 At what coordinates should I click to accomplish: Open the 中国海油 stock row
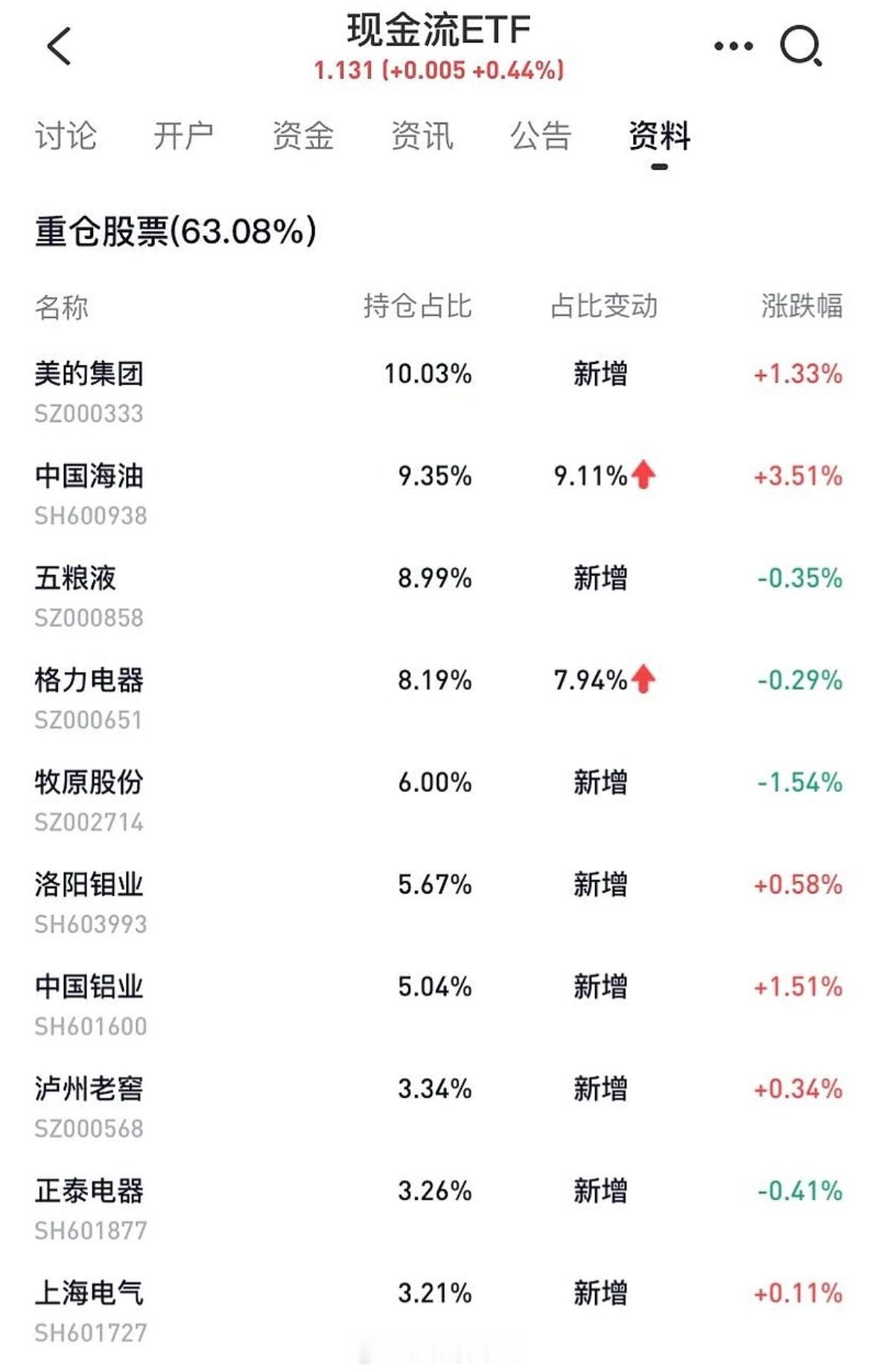pos(439,494)
